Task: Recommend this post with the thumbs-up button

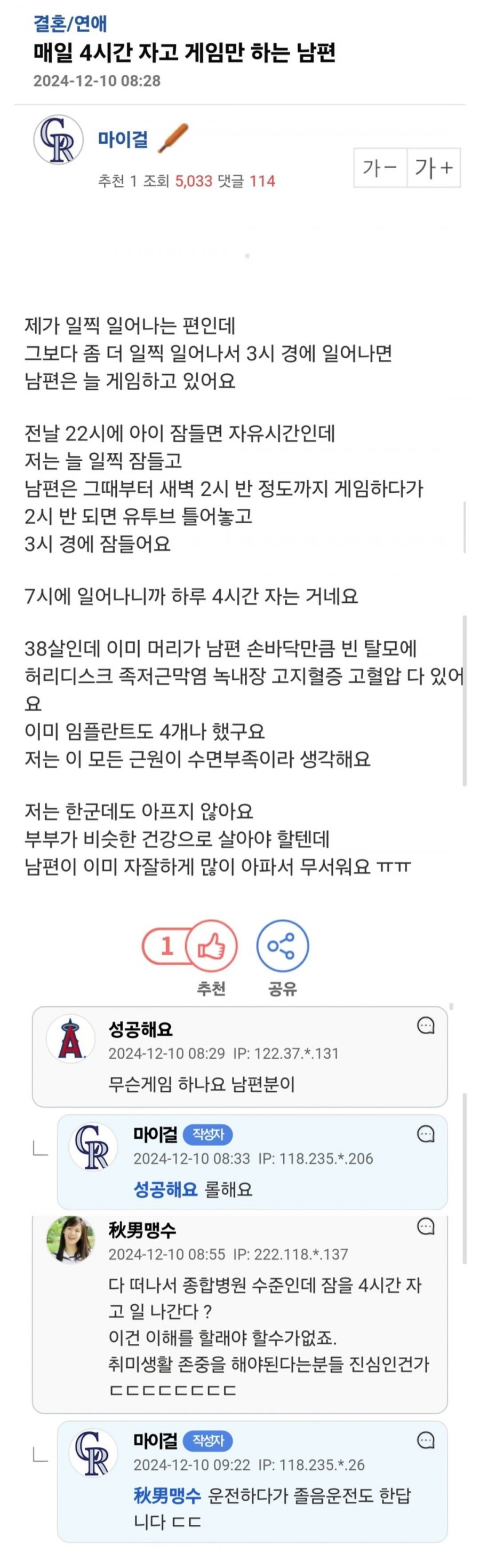Action: click(x=211, y=947)
